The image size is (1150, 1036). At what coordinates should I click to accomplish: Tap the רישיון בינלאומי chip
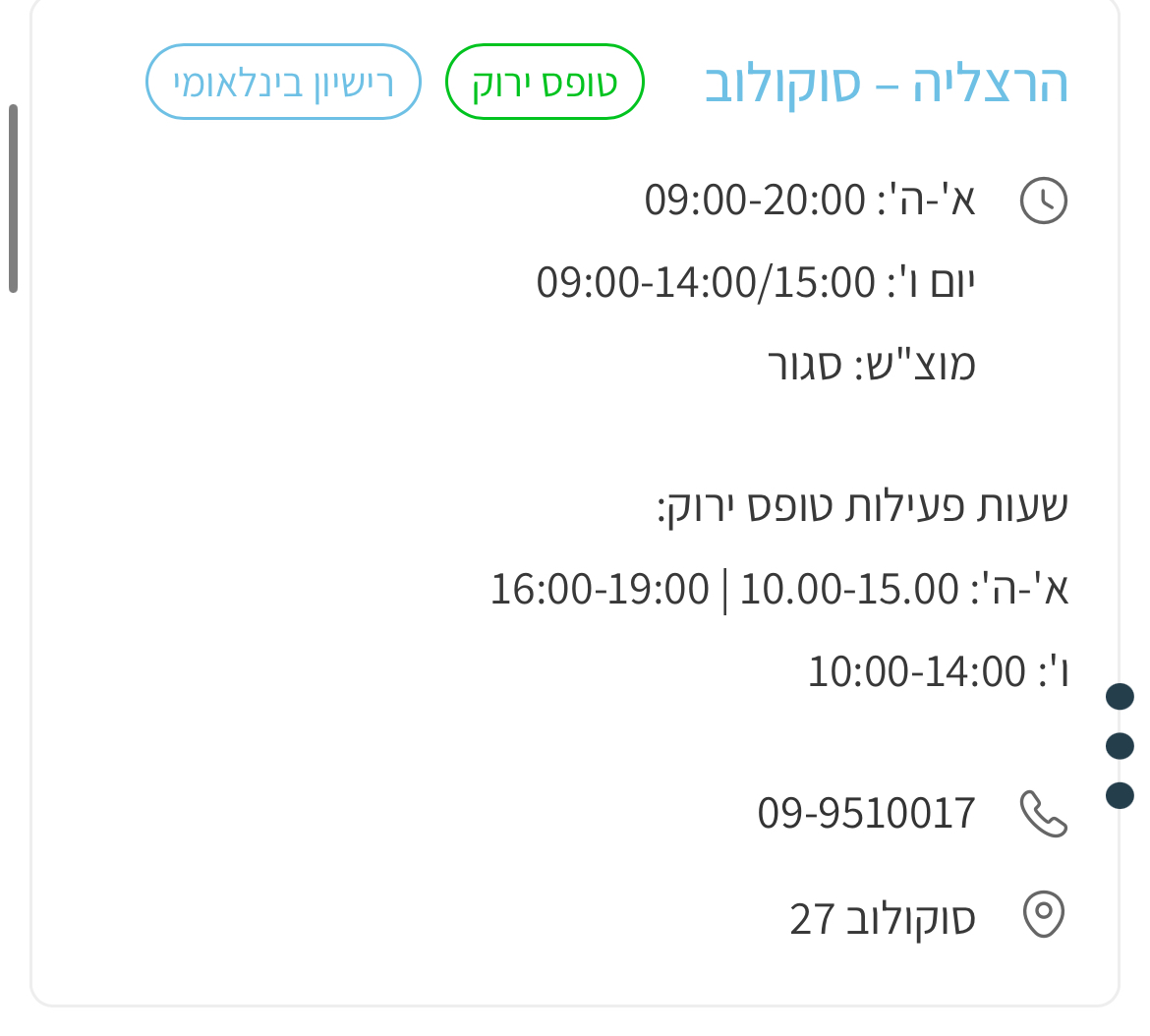(x=284, y=83)
